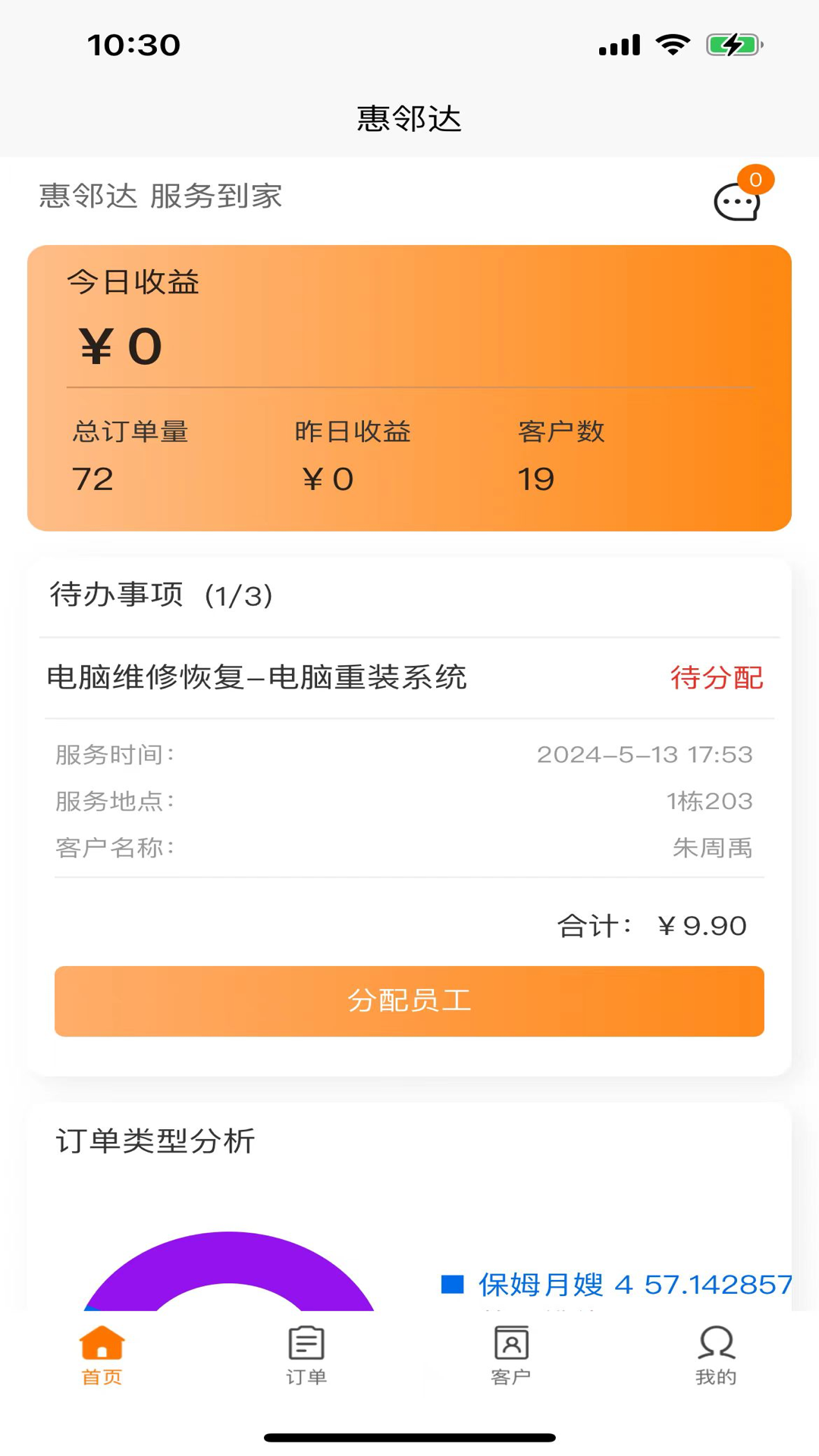Open the 订单 orders icon
Screen dimensions: 819x1456
(306, 1342)
